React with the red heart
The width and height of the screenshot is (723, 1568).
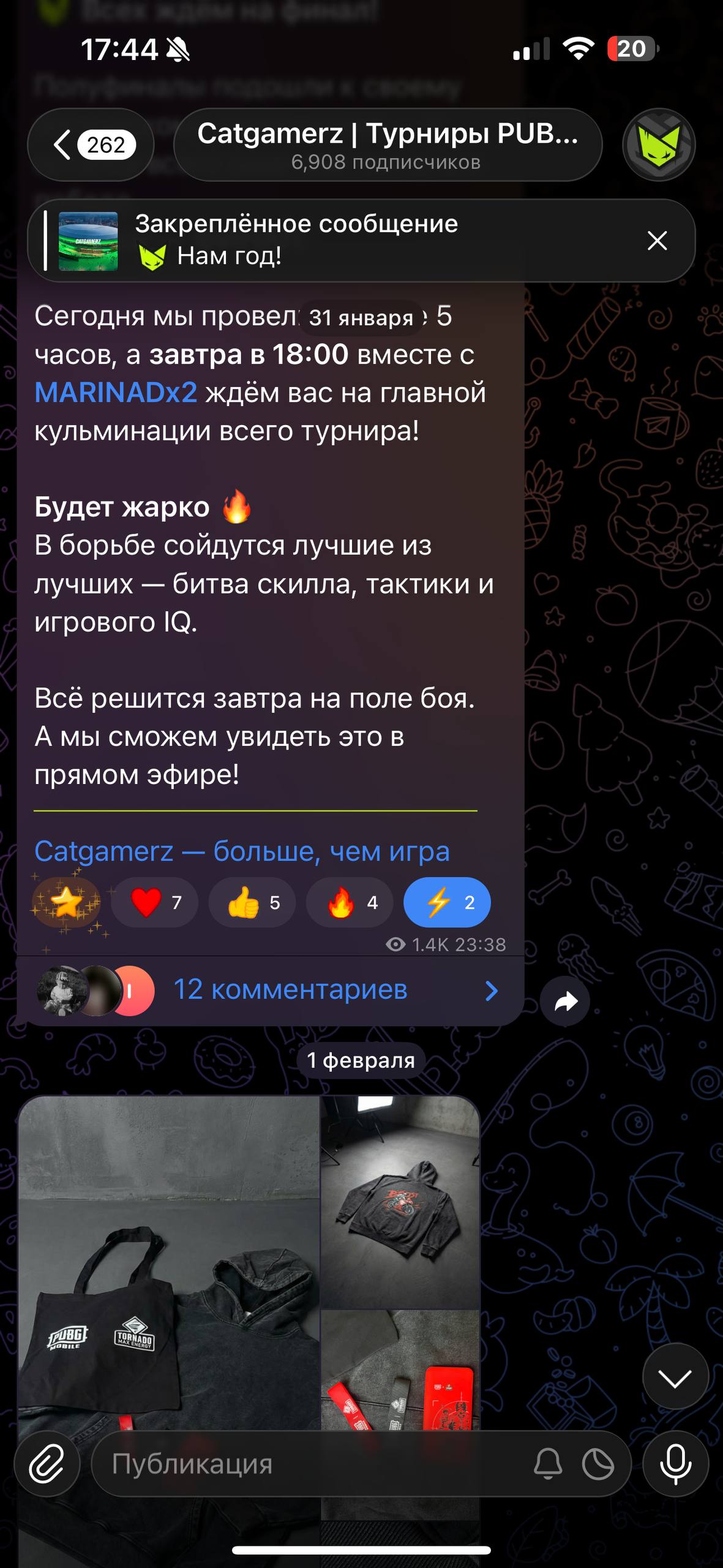[x=155, y=902]
